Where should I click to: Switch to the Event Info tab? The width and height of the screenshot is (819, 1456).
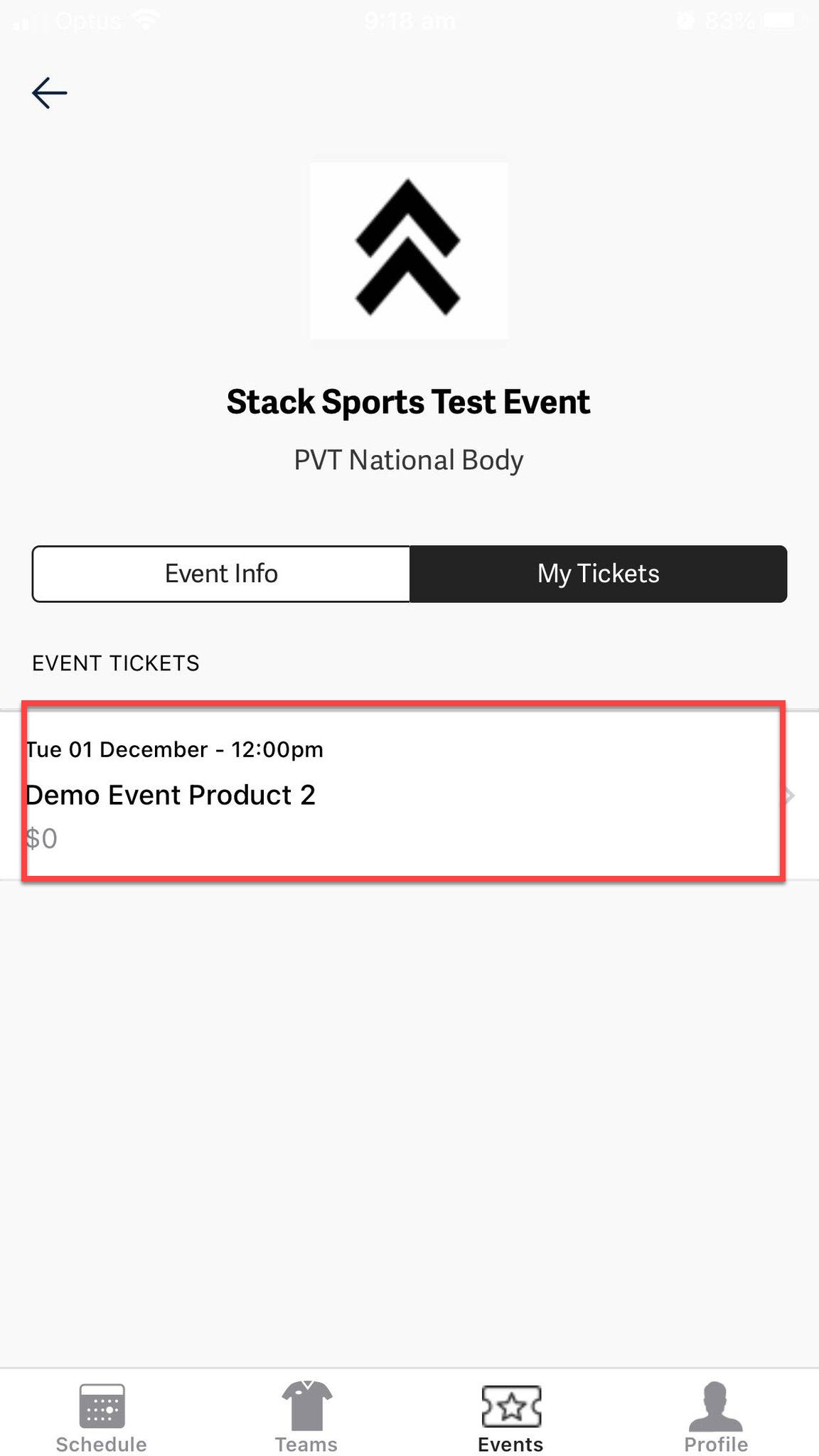click(221, 574)
